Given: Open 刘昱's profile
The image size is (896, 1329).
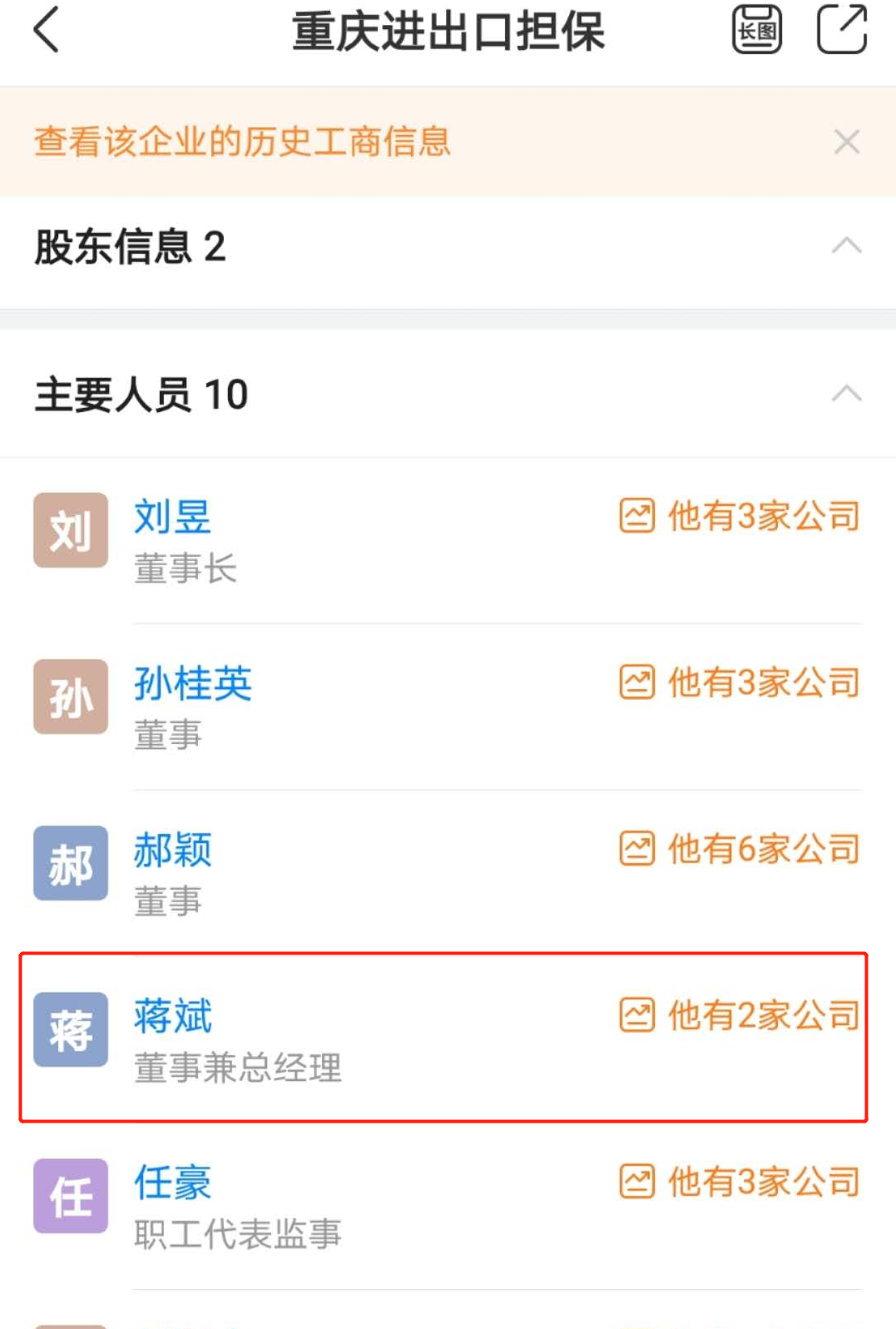Looking at the screenshot, I should (x=173, y=518).
